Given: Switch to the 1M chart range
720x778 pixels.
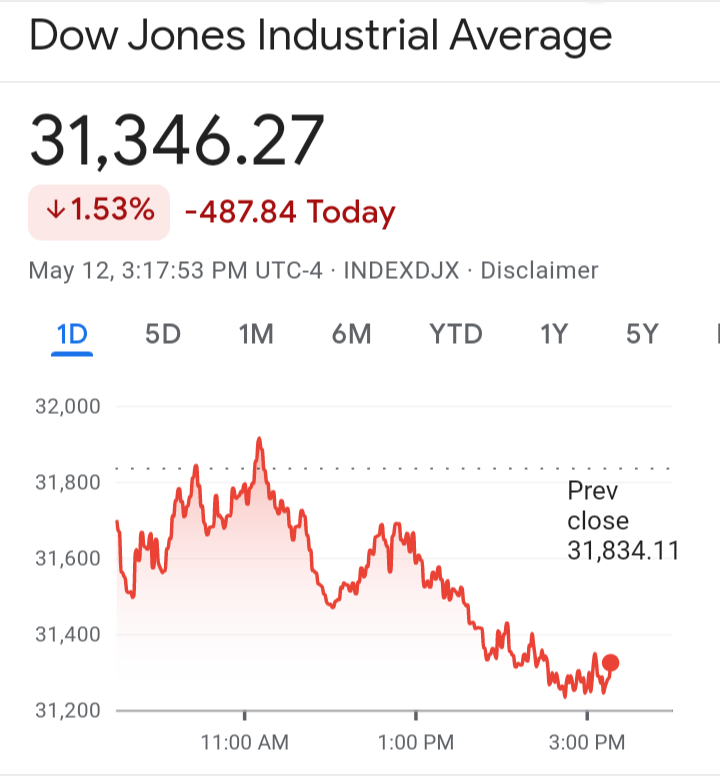Looking at the screenshot, I should (x=256, y=334).
